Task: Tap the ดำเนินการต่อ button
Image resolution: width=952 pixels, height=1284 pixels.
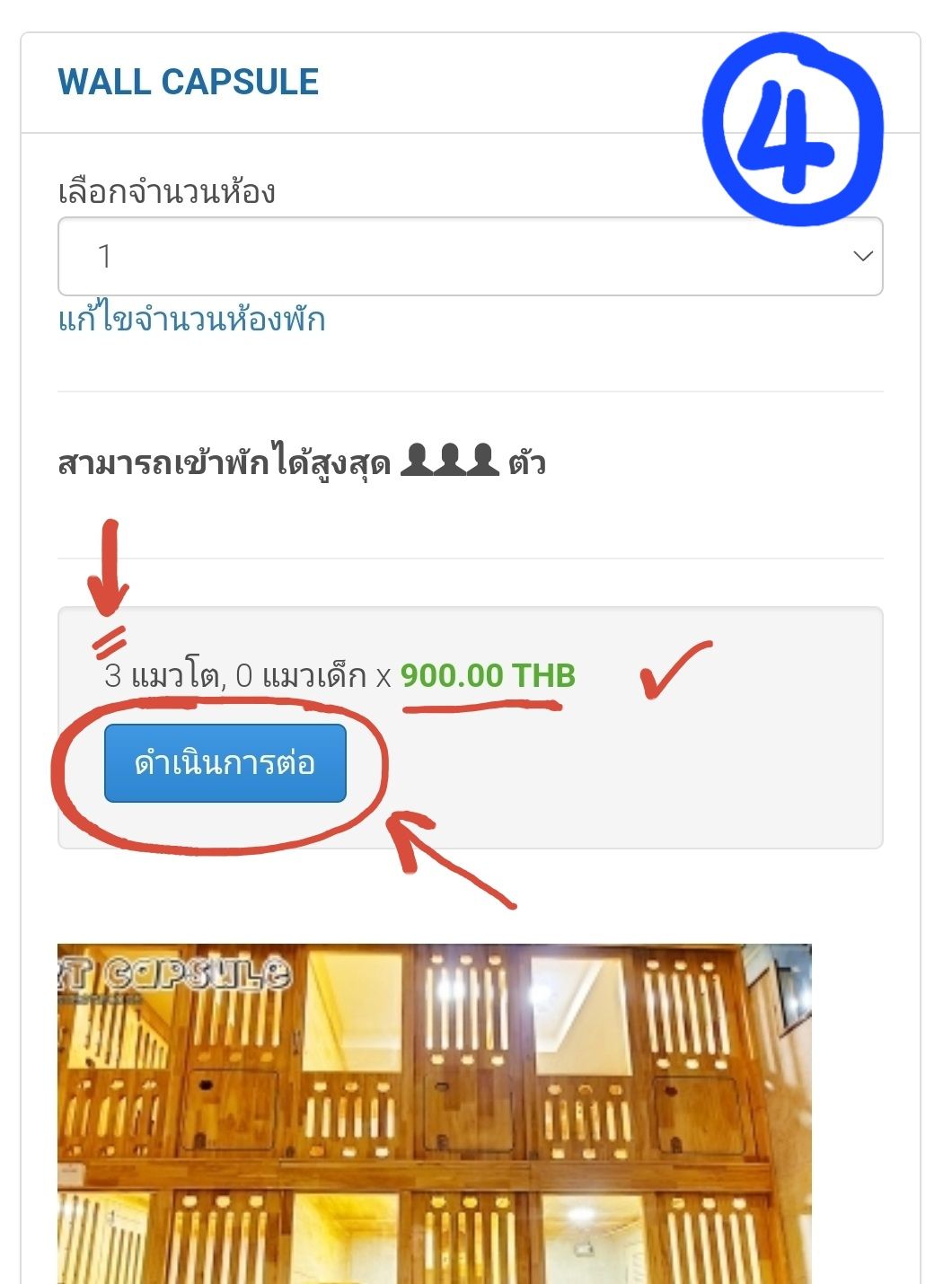Action: pos(225,763)
